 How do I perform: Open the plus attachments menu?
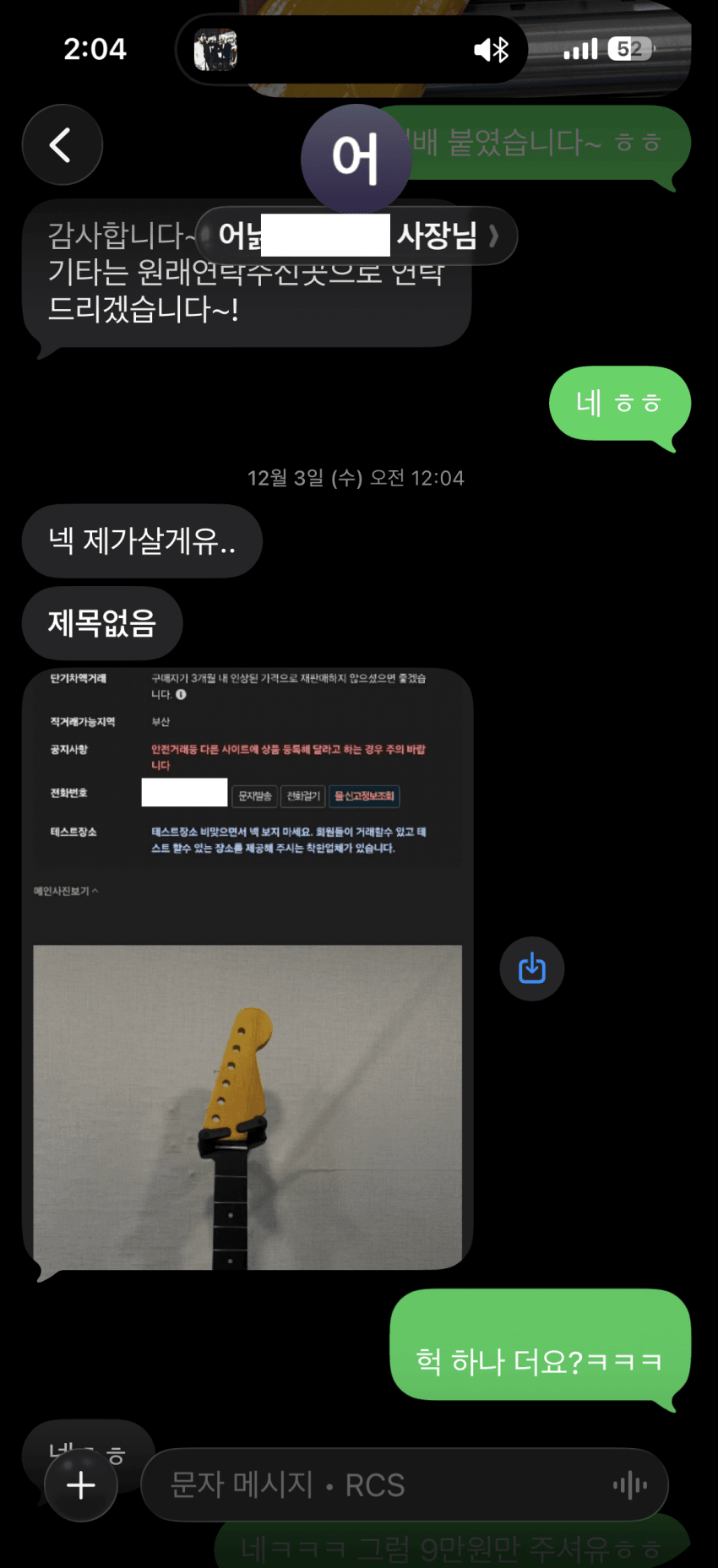point(81,1484)
